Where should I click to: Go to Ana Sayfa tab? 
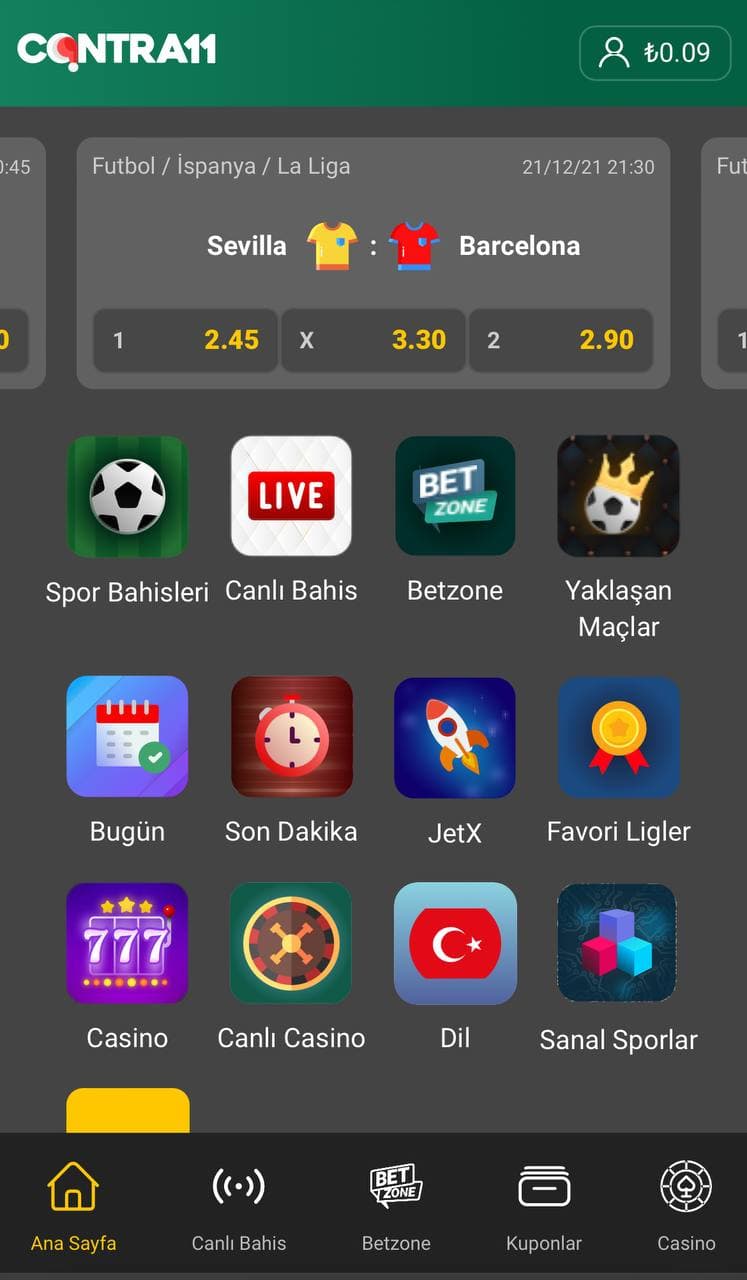point(73,1207)
